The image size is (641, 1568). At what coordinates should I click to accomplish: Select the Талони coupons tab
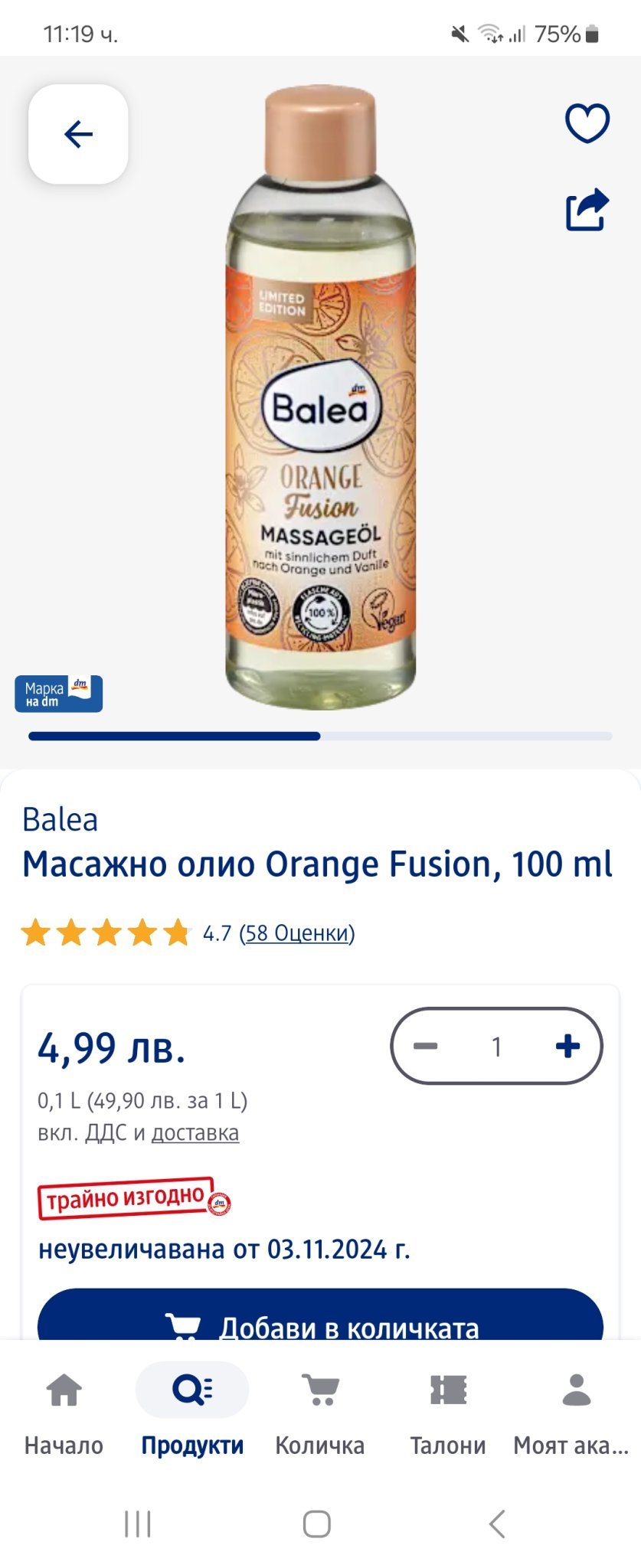(448, 1412)
